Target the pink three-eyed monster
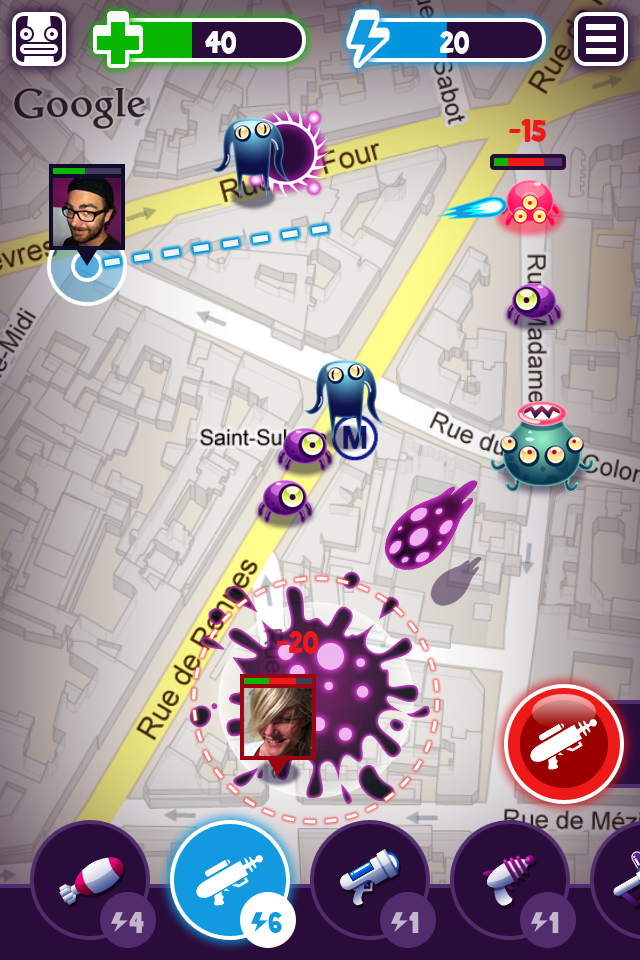Image resolution: width=640 pixels, height=960 pixels. (530, 203)
